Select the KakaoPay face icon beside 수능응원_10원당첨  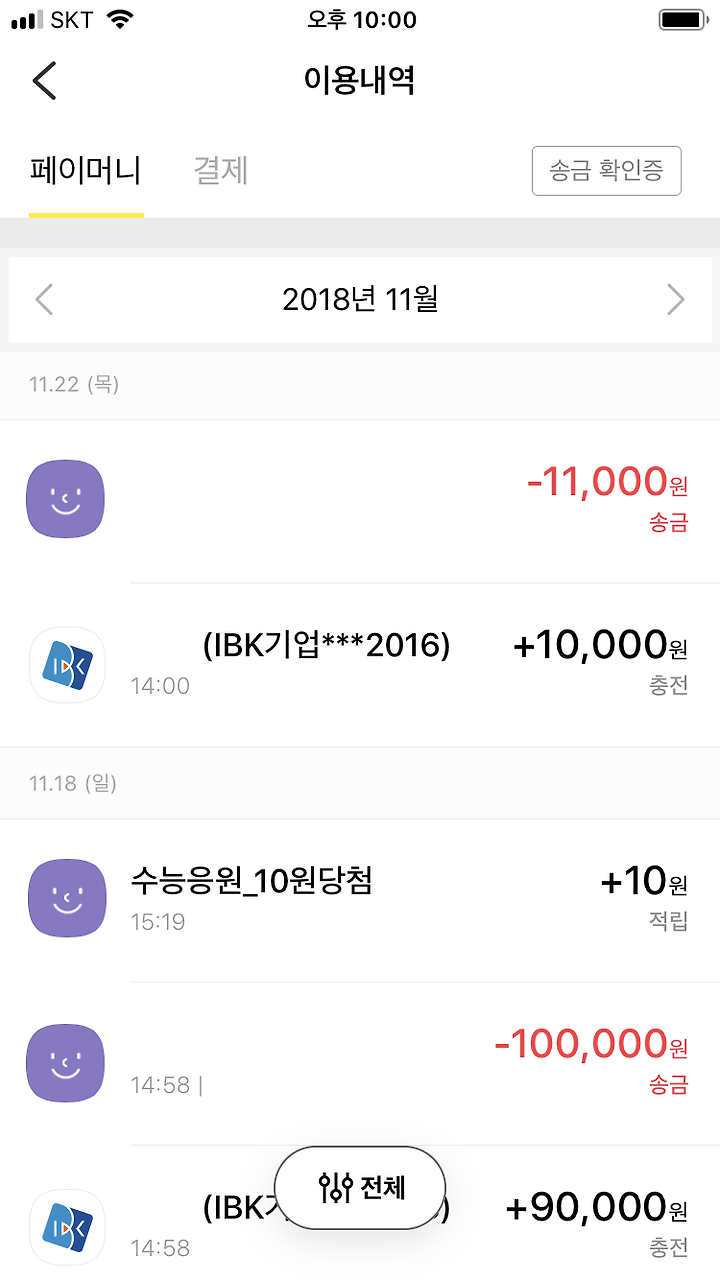[x=66, y=898]
